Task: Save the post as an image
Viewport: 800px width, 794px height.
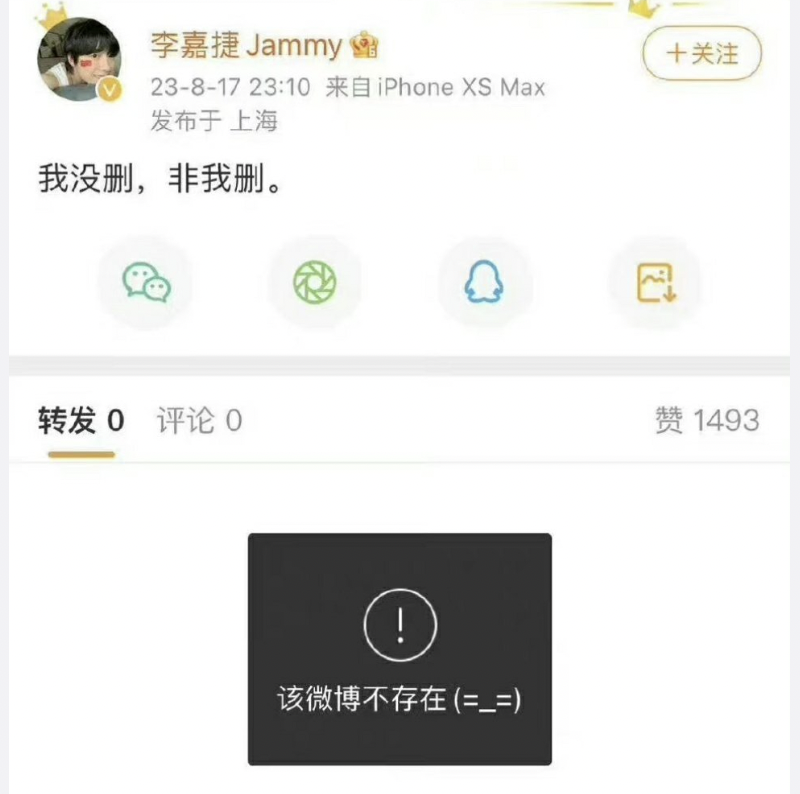Action: tap(656, 284)
